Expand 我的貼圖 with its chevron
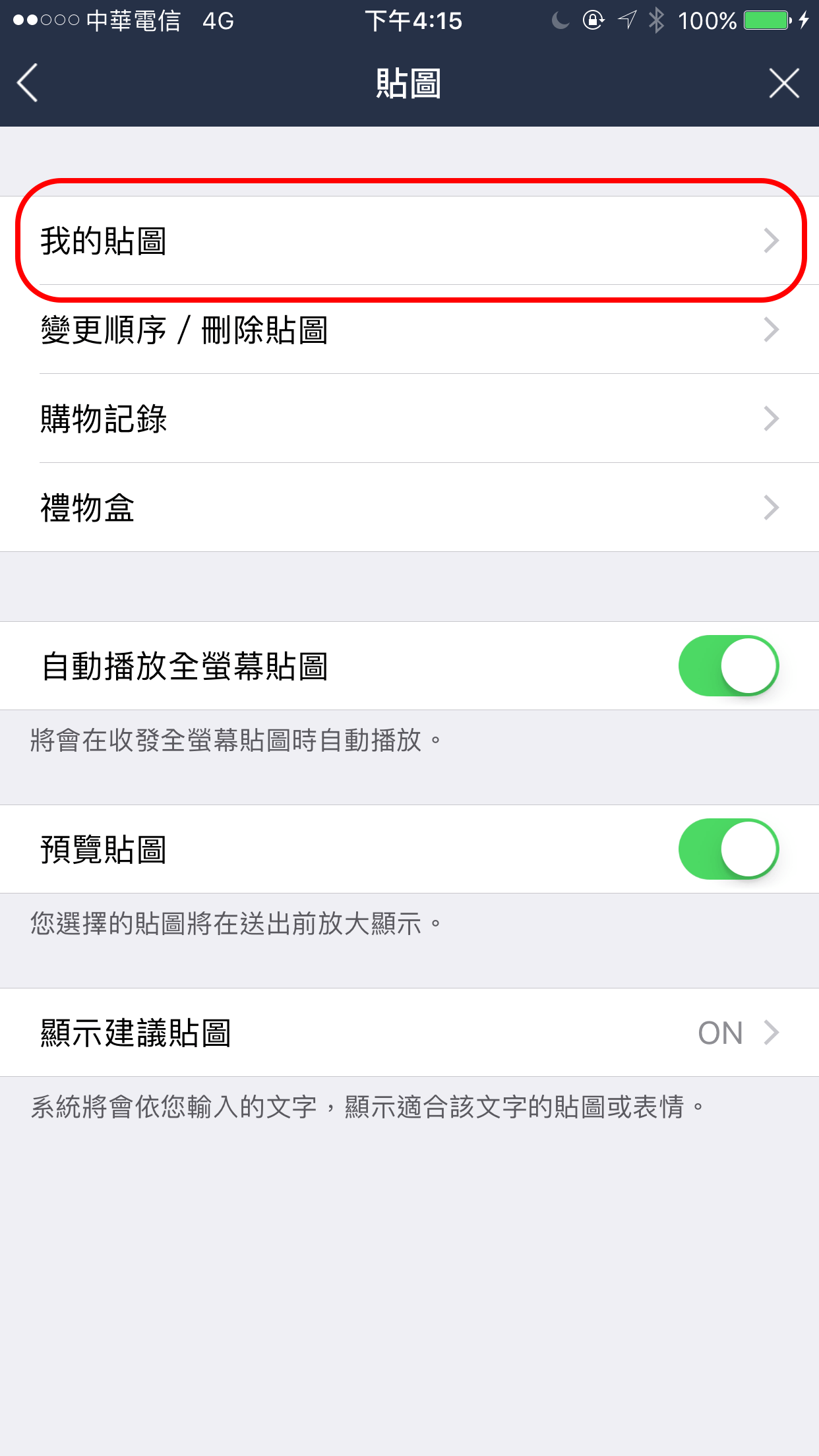This screenshot has height=1456, width=819. click(772, 241)
